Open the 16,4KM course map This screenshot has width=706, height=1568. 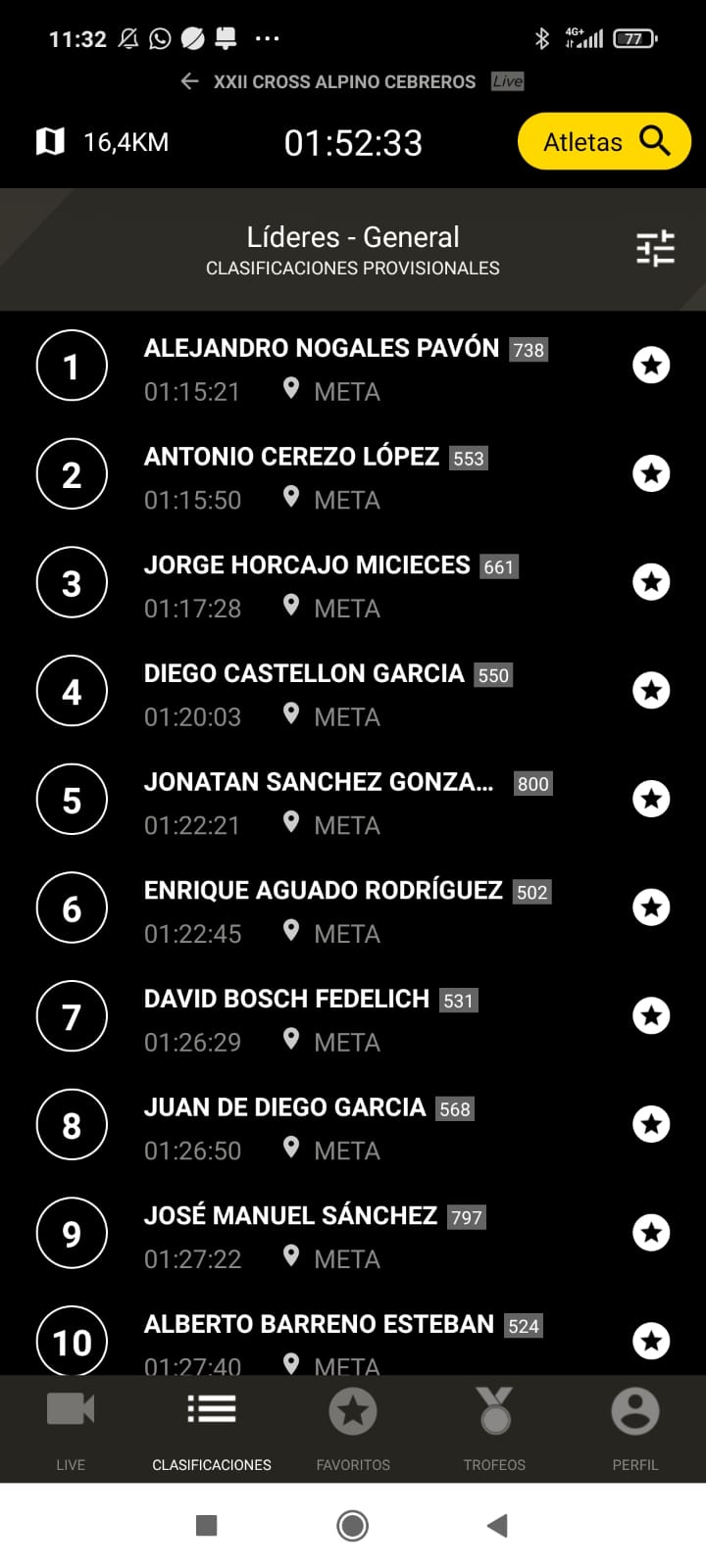pos(102,142)
